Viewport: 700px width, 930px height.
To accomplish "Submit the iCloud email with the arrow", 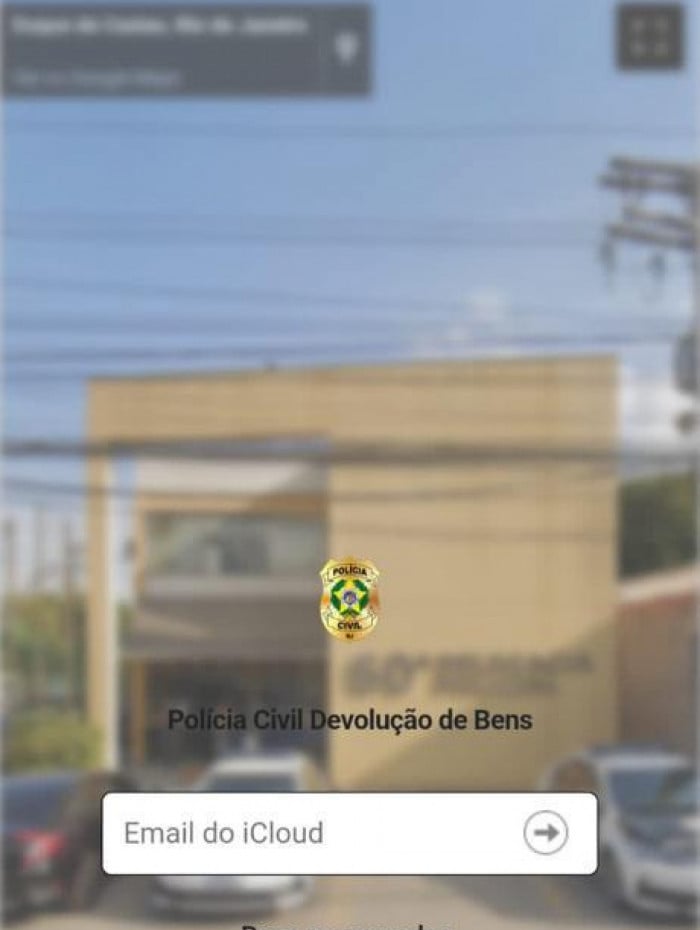I will click(x=546, y=833).
